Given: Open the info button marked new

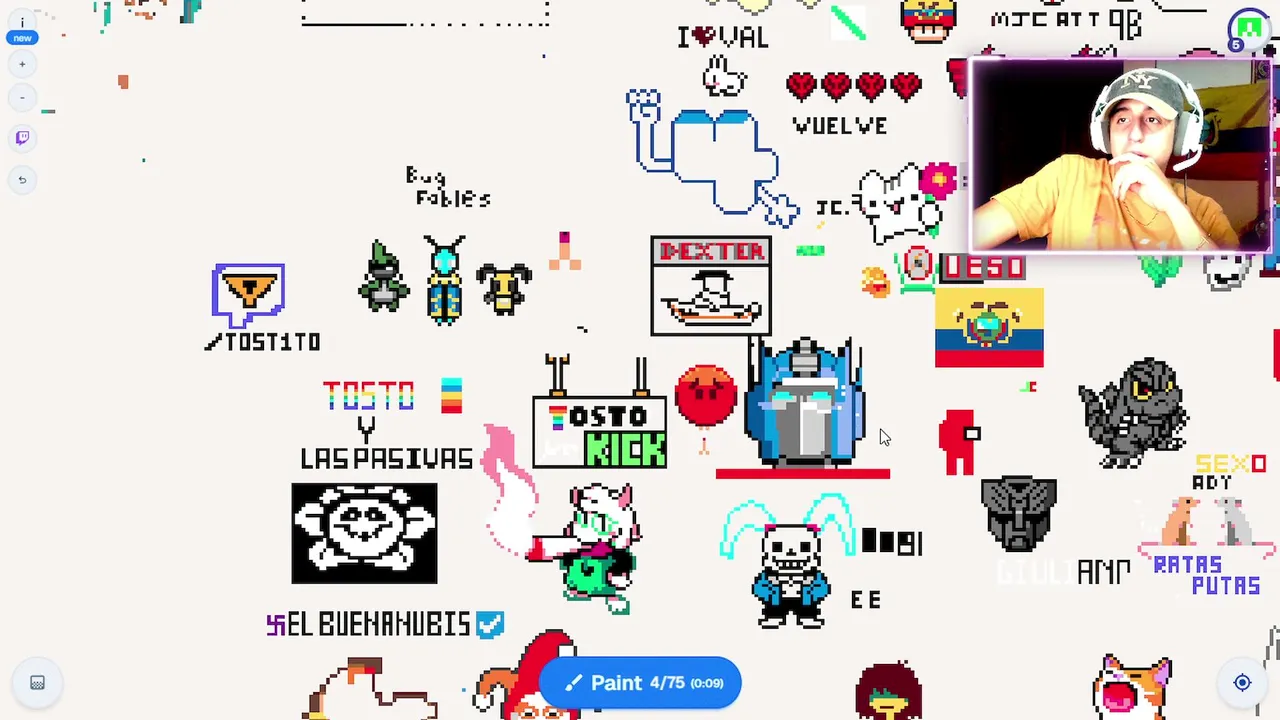Looking at the screenshot, I should (x=22, y=27).
